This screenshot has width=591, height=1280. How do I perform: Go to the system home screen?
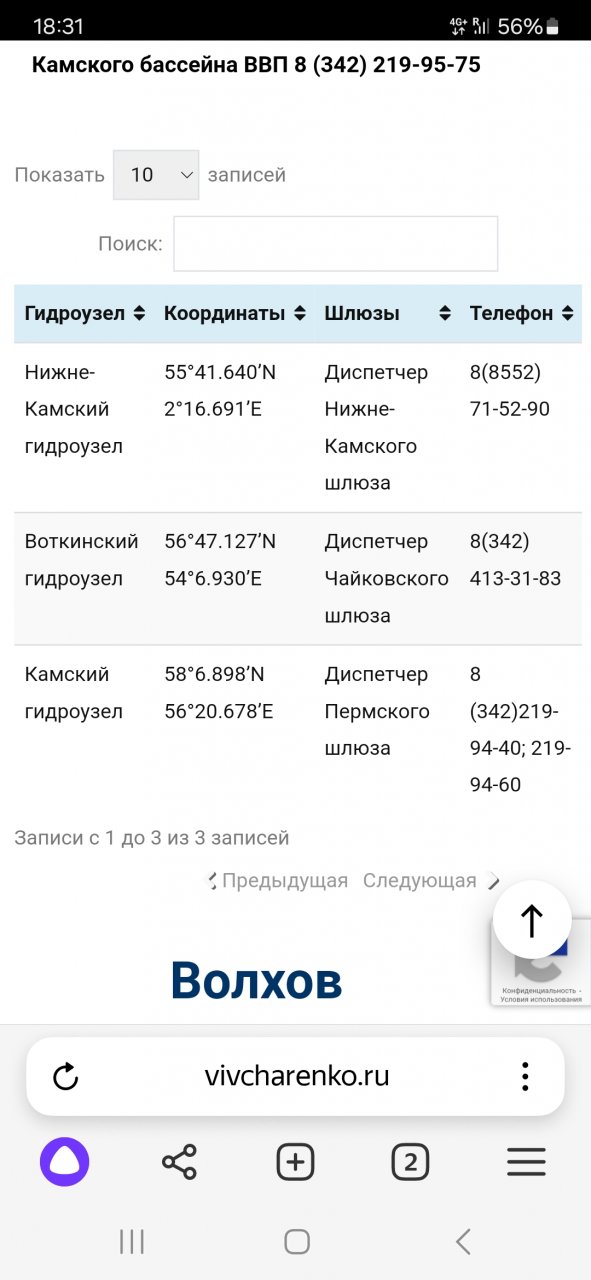point(296,1242)
